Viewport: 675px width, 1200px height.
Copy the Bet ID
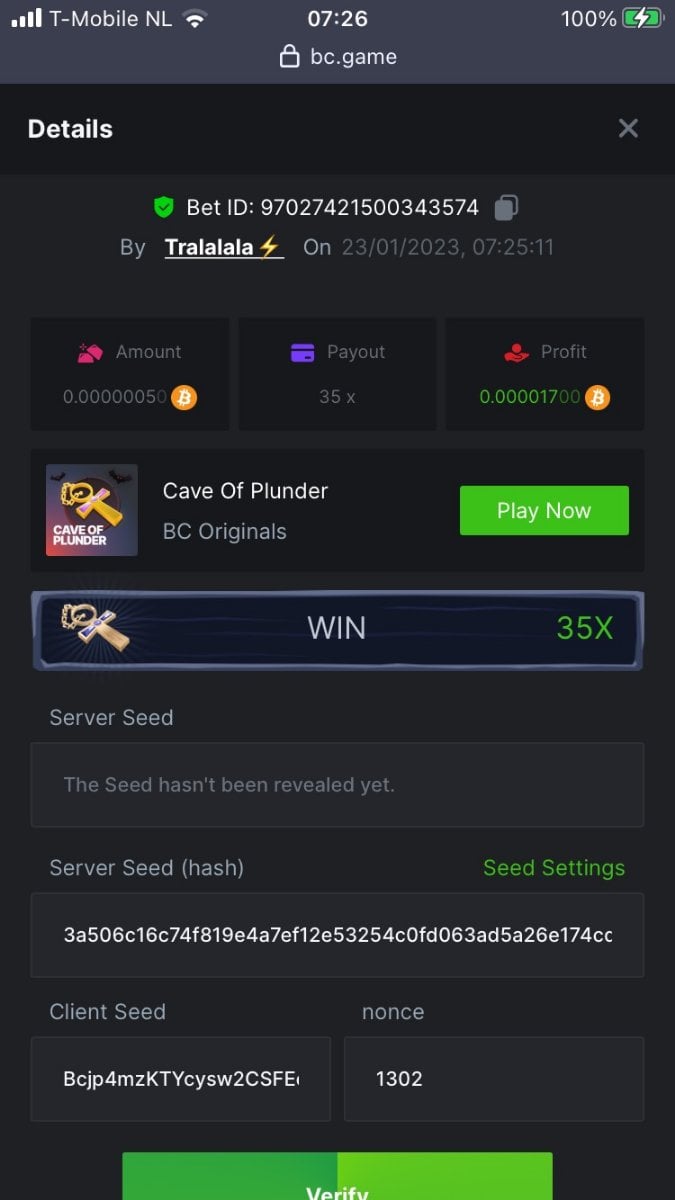pos(507,208)
